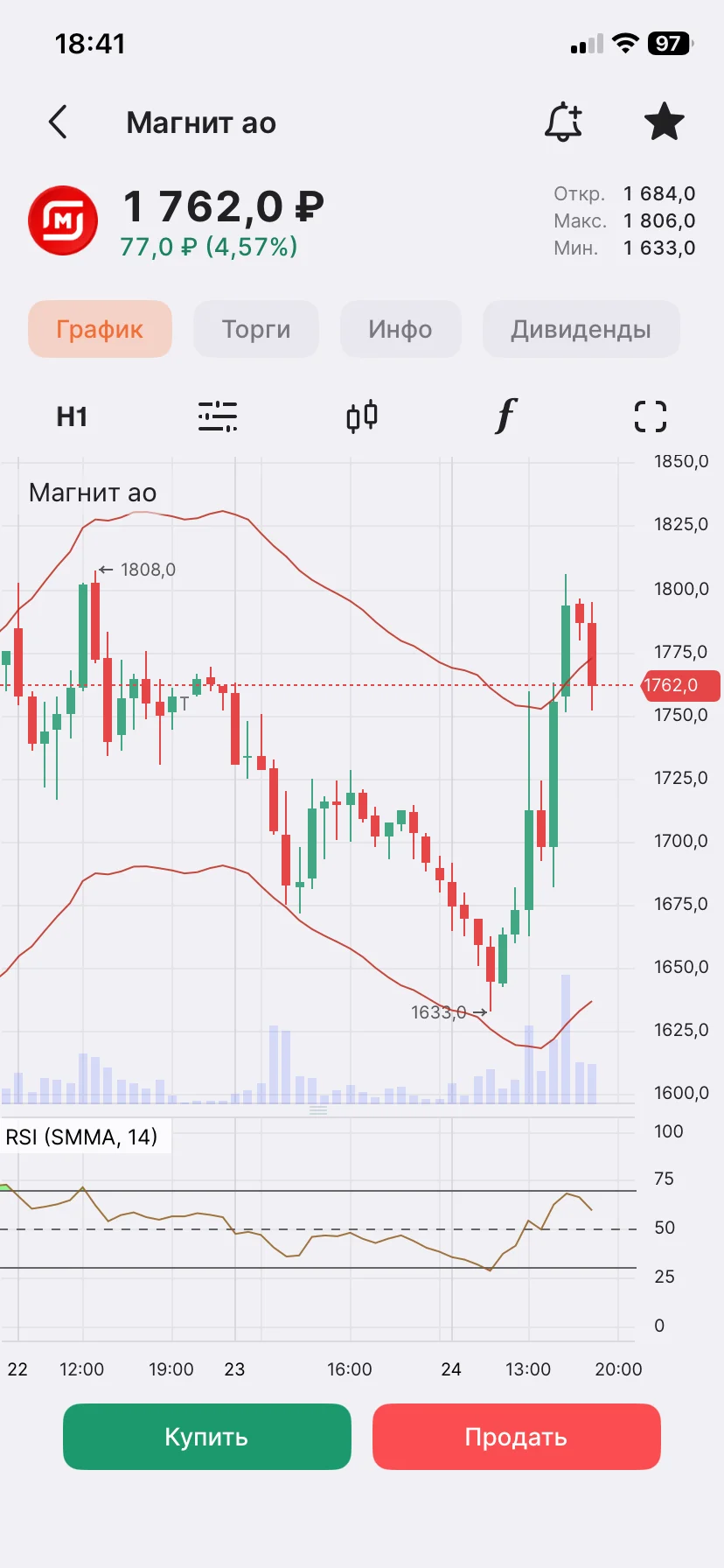Toggle the favorites star
This screenshot has width=724, height=1568.
[x=665, y=122]
